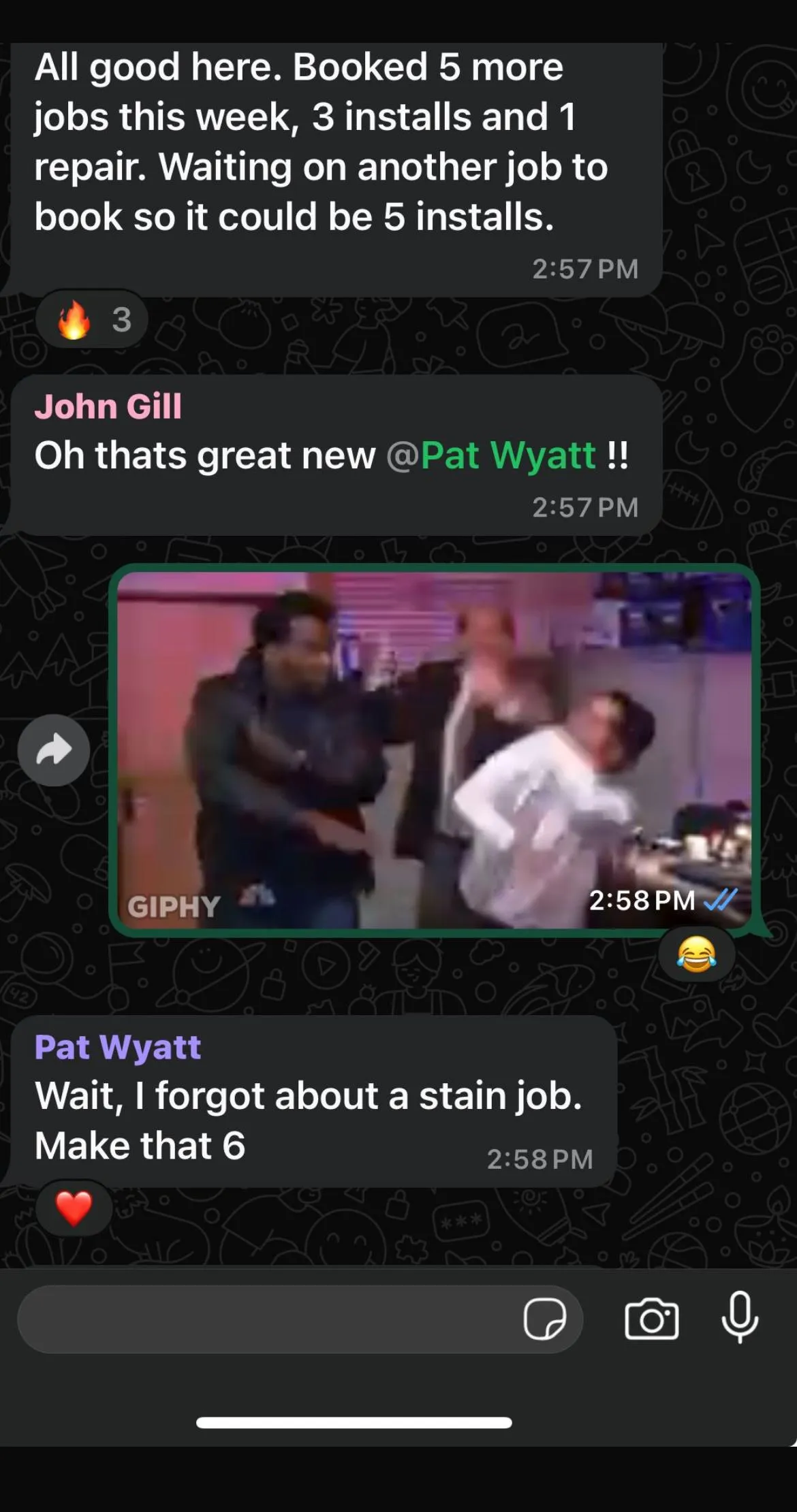Open Pat Wyatt's sender name on the stain job message
Image resolution: width=797 pixels, height=1512 pixels.
pyautogui.click(x=117, y=1047)
